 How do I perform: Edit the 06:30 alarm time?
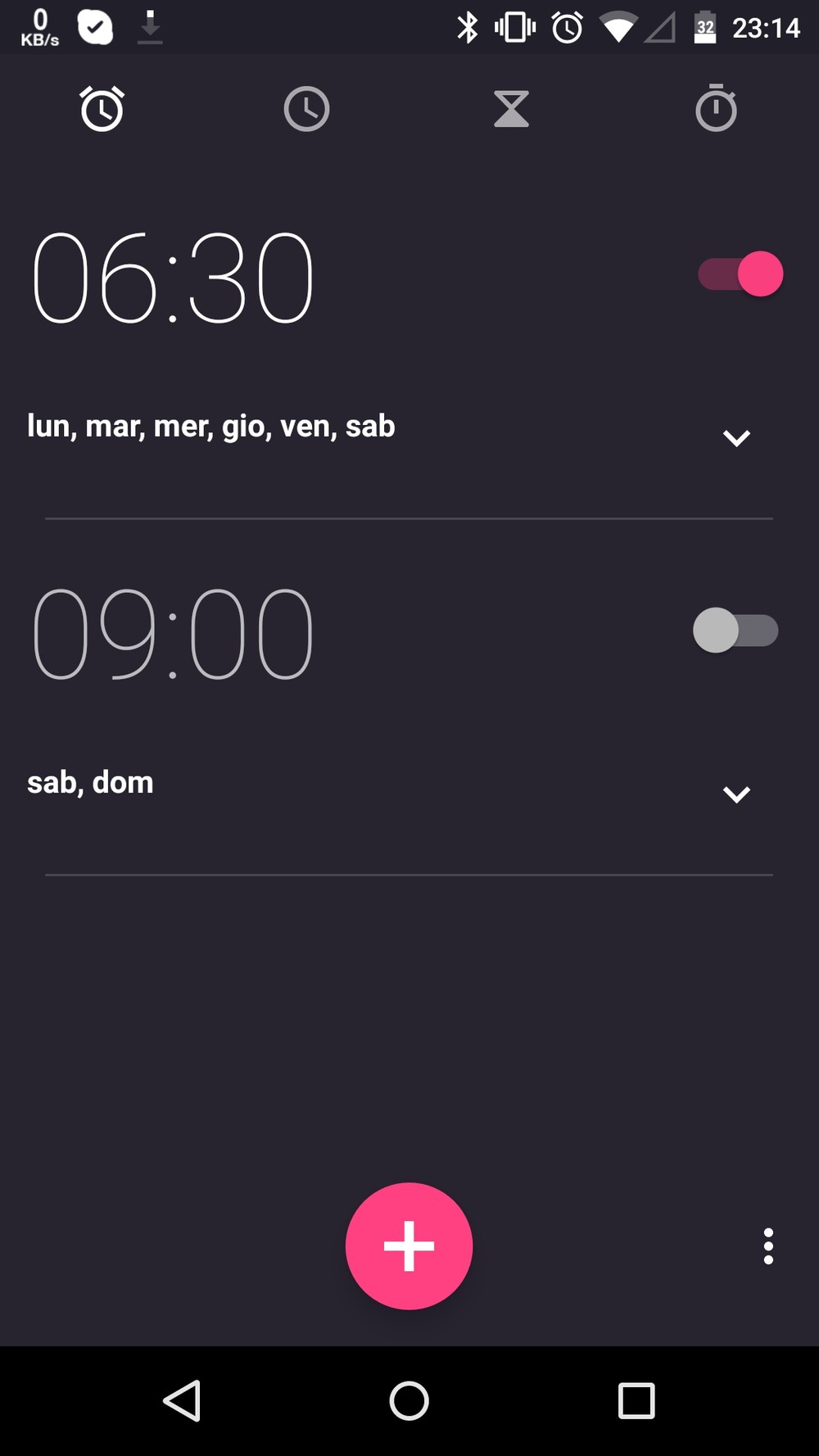pos(173,278)
